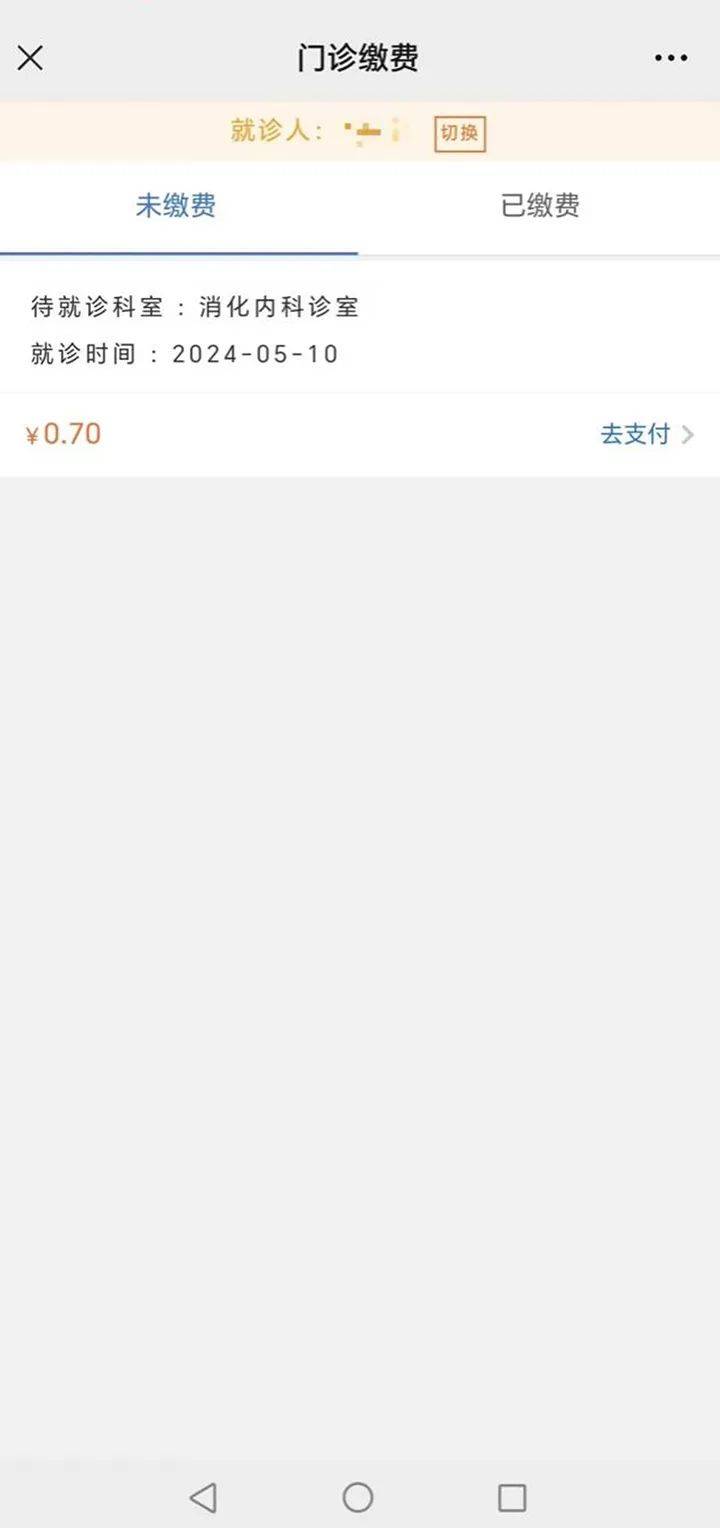Viewport: 720px width, 1528px height.
Task: Go back with the system back button
Action: 203,1497
